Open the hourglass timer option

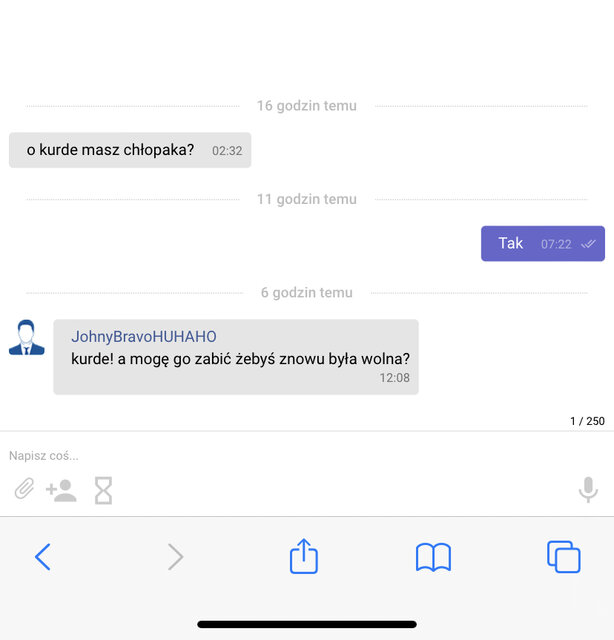click(103, 490)
